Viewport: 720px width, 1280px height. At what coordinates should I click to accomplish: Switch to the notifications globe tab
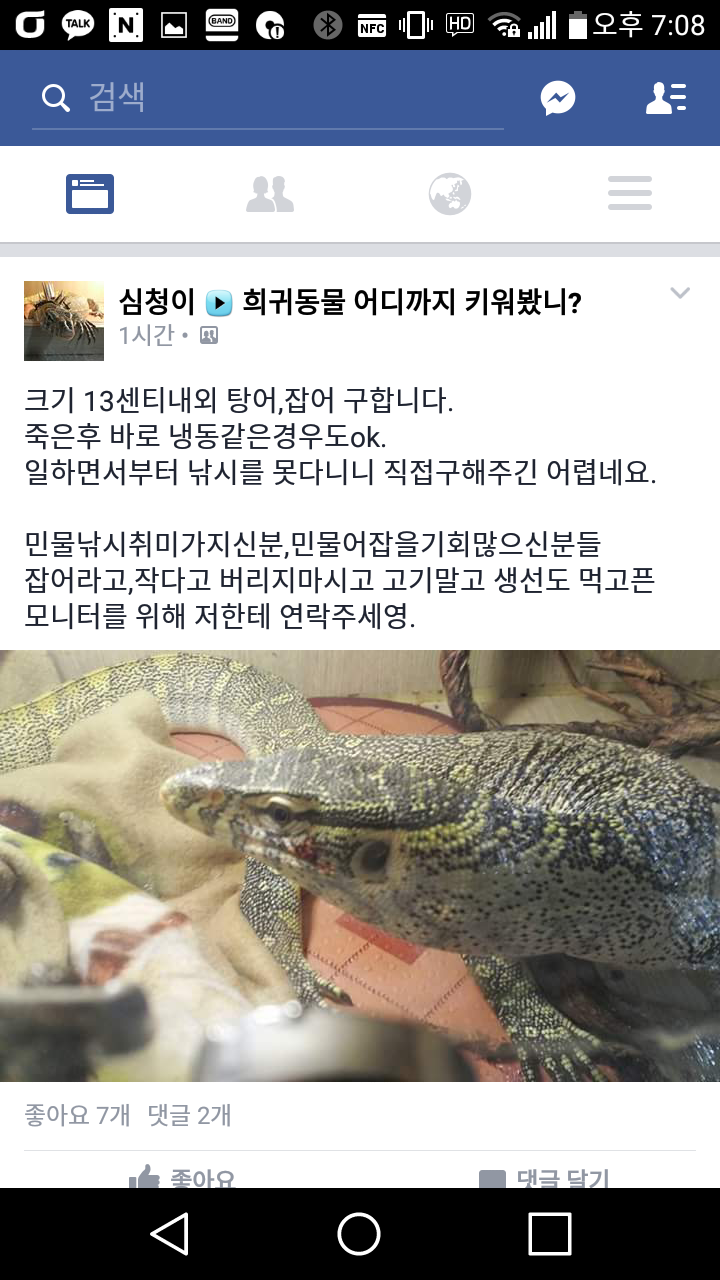click(x=450, y=194)
